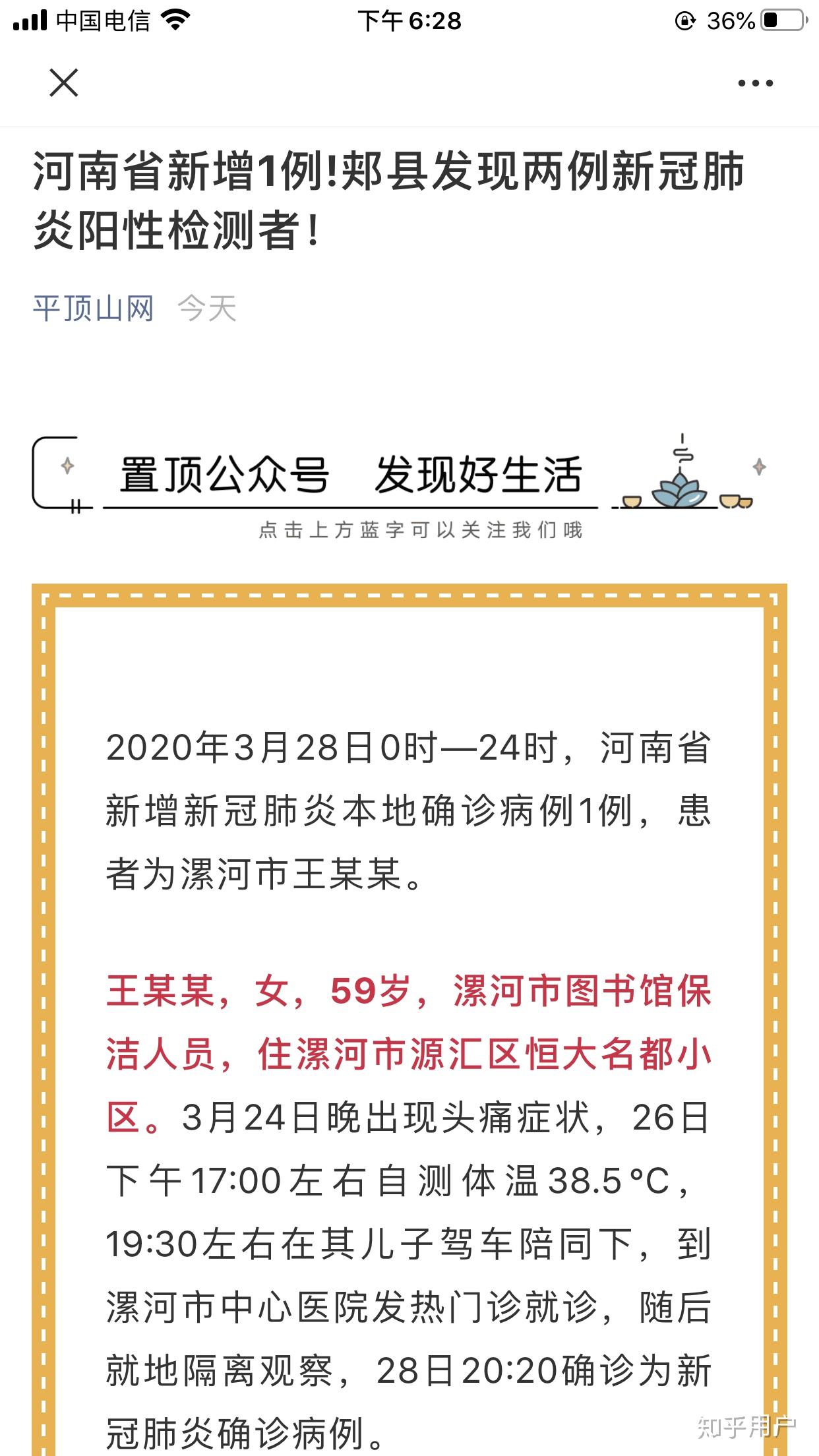Image resolution: width=819 pixels, height=1456 pixels.
Task: Open the 平顶山网 account link
Action: [x=93, y=309]
